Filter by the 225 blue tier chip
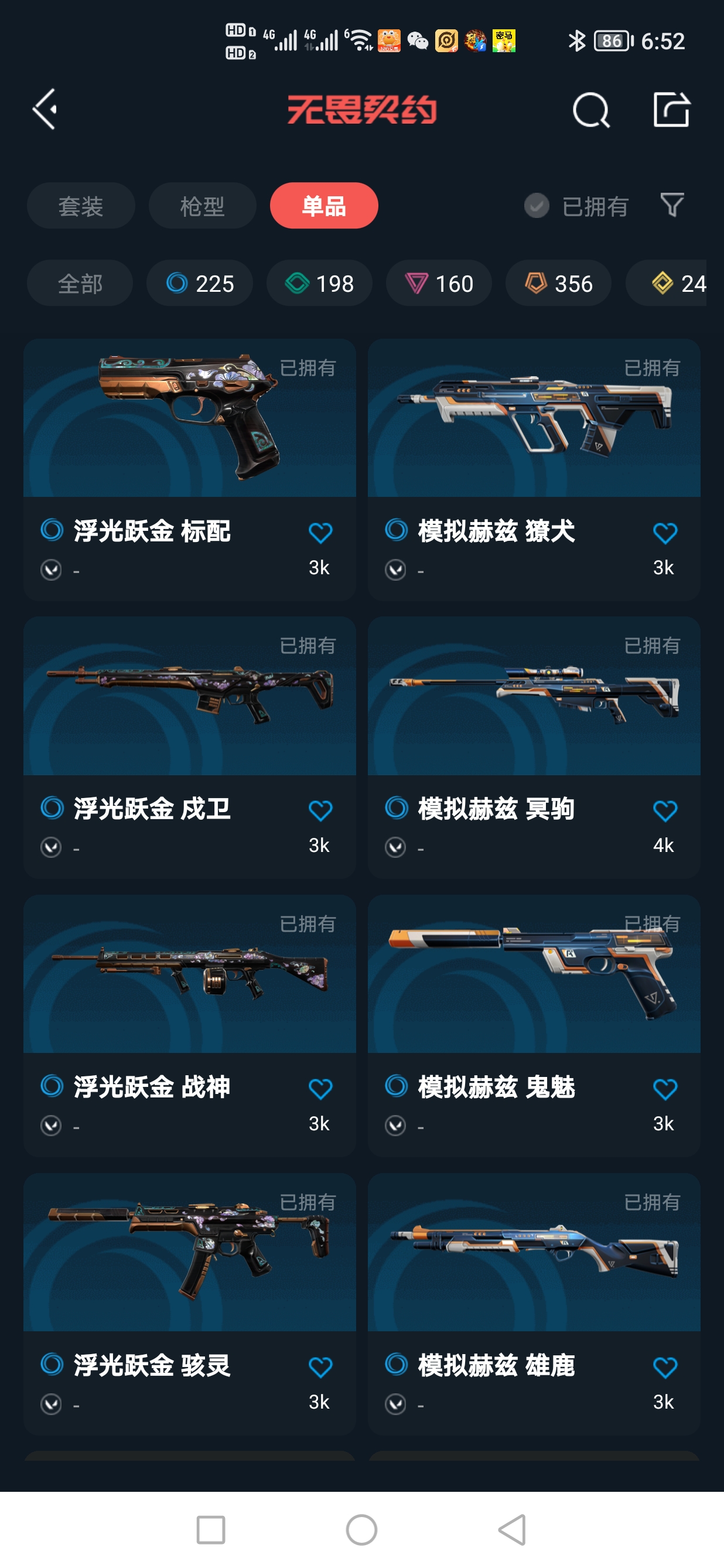Viewport: 724px width, 1568px height. (200, 284)
